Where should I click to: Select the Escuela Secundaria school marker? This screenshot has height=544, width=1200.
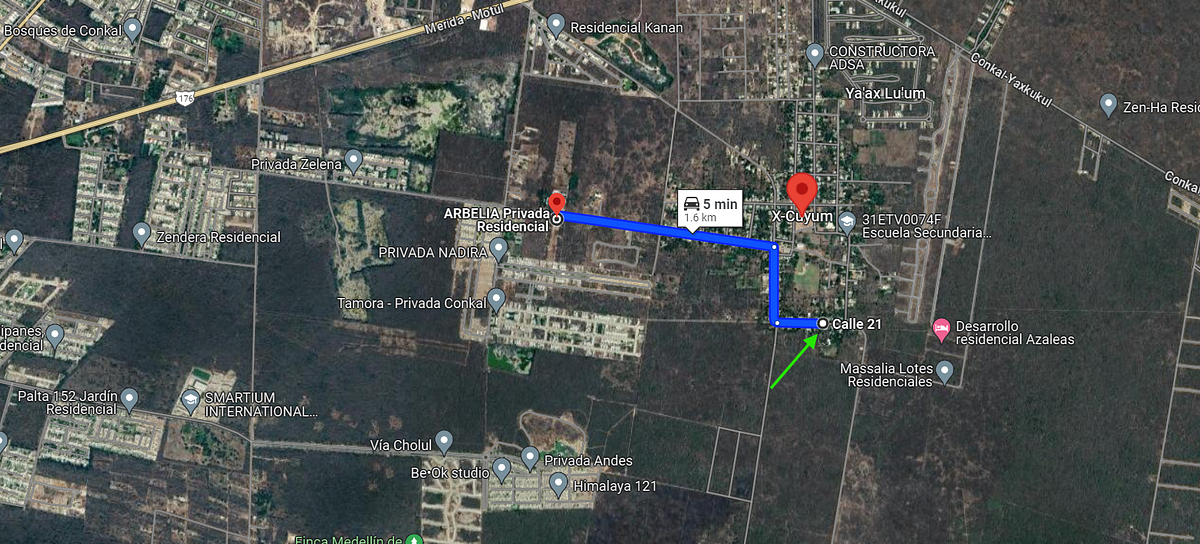tap(847, 220)
